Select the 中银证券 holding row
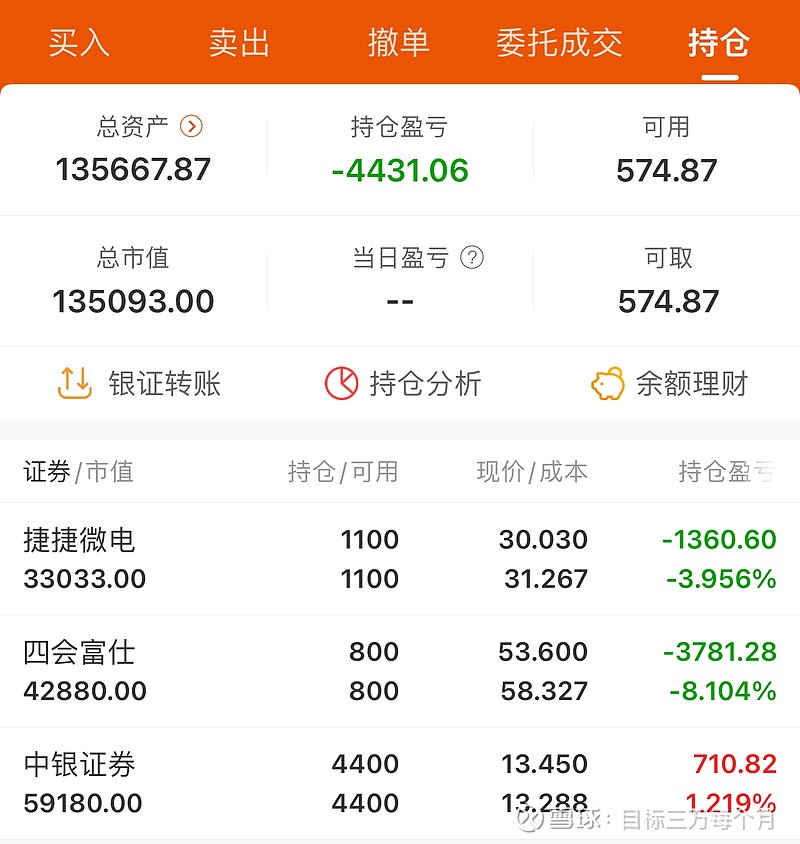The height and width of the screenshot is (844, 800). point(400,784)
